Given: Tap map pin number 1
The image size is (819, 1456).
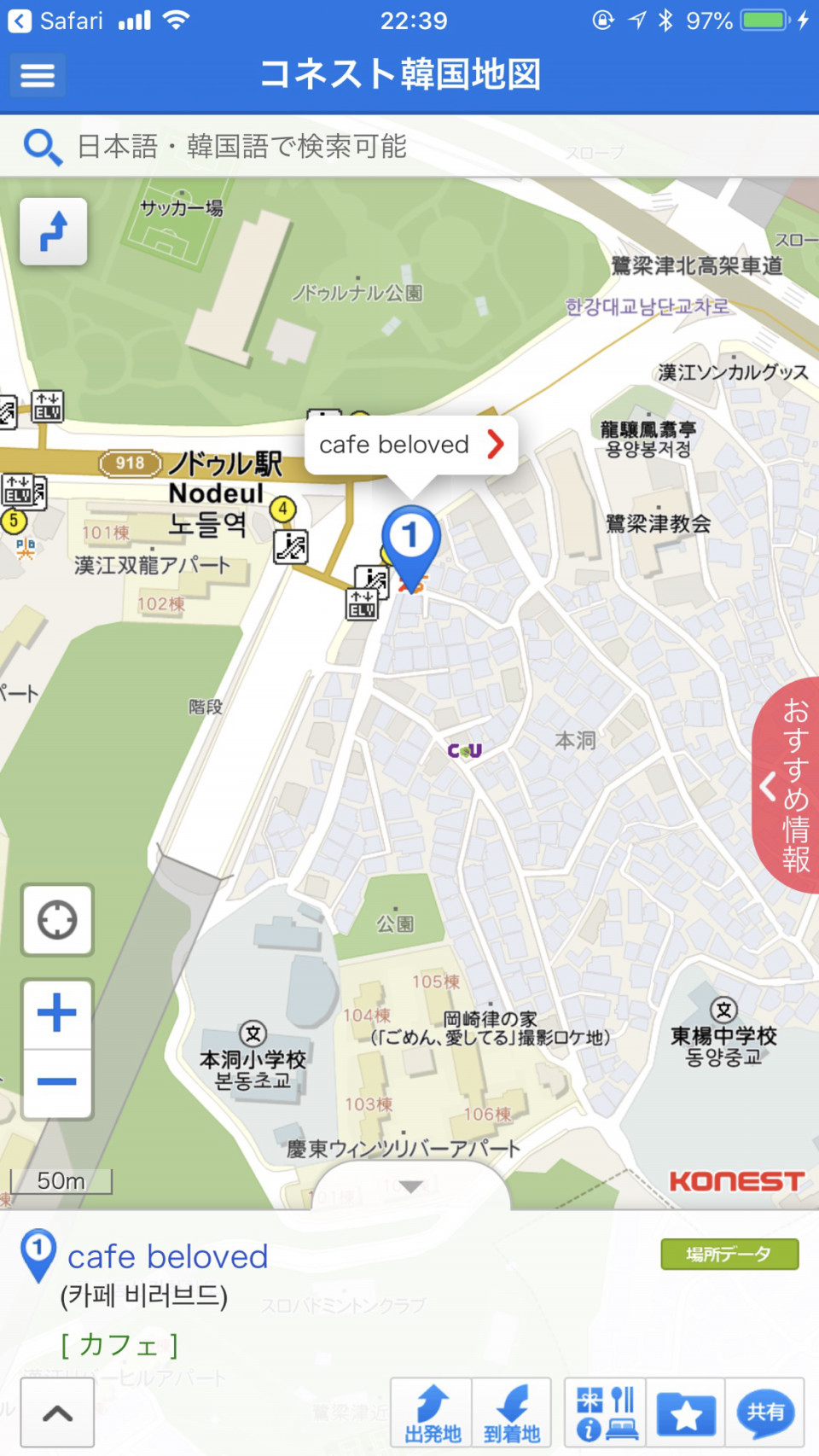Looking at the screenshot, I should (410, 539).
